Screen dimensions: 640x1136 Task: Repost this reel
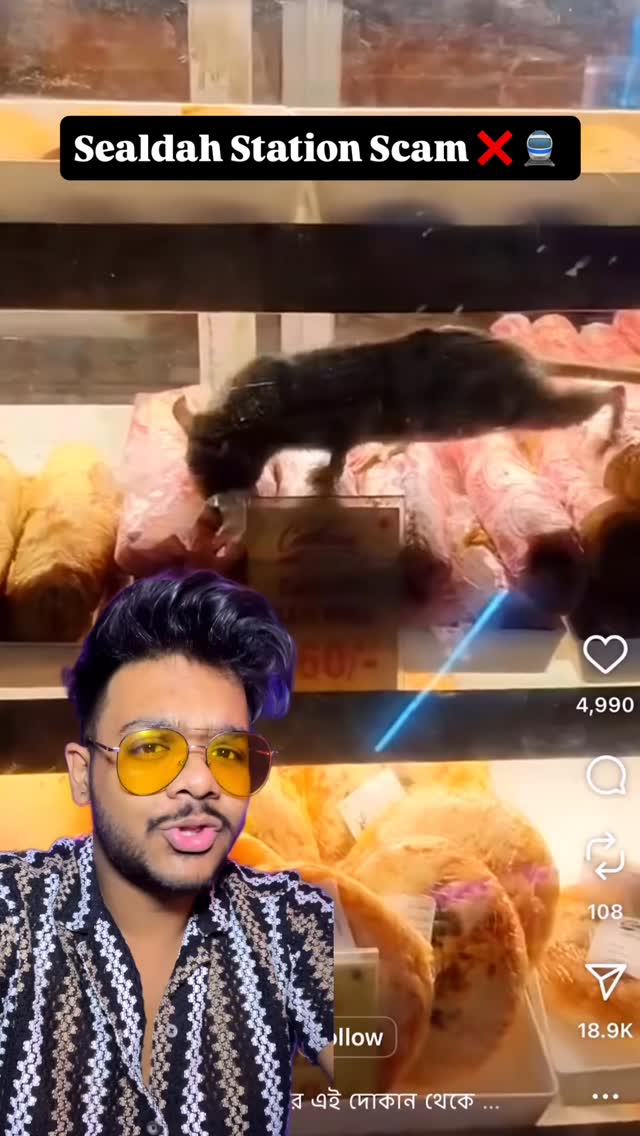coord(605,856)
